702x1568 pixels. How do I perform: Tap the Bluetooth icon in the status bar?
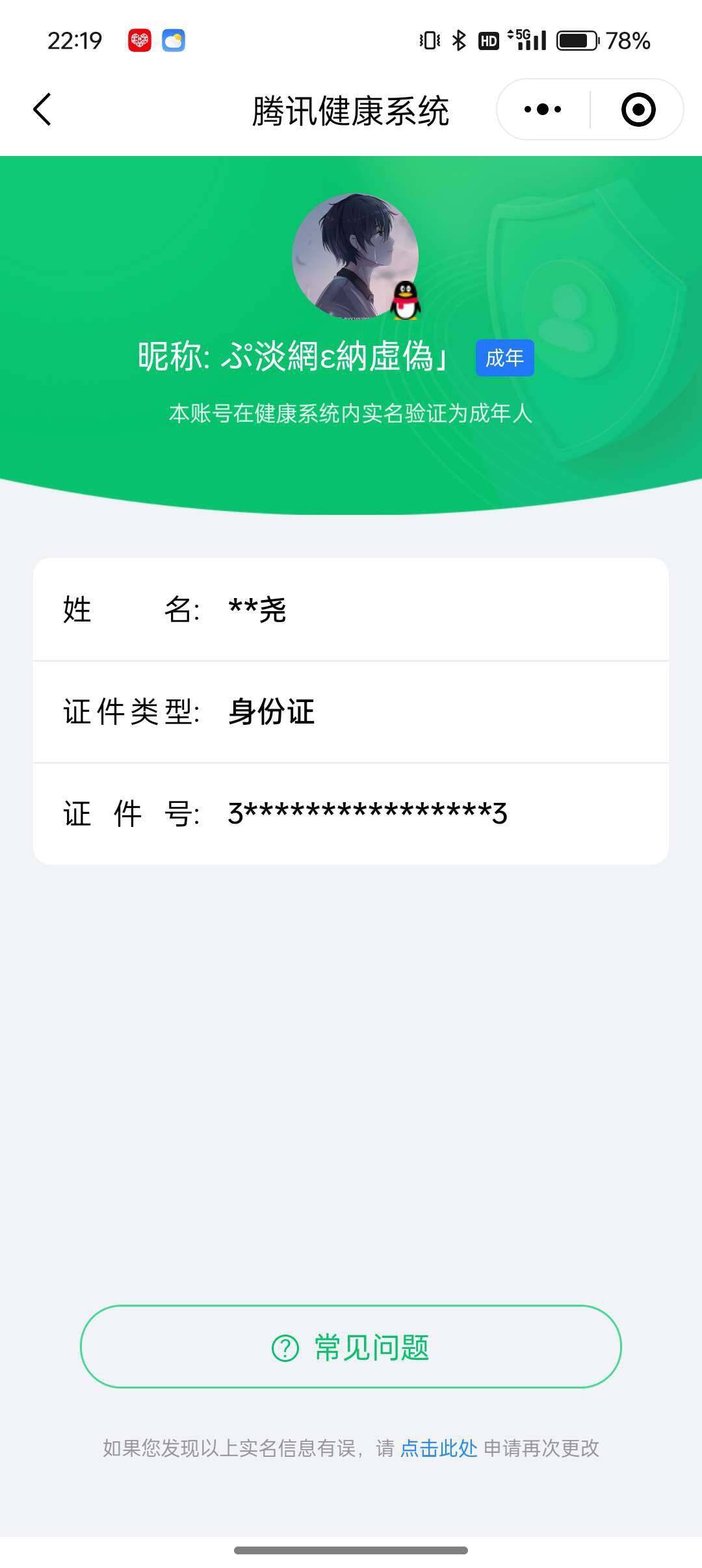point(459,40)
